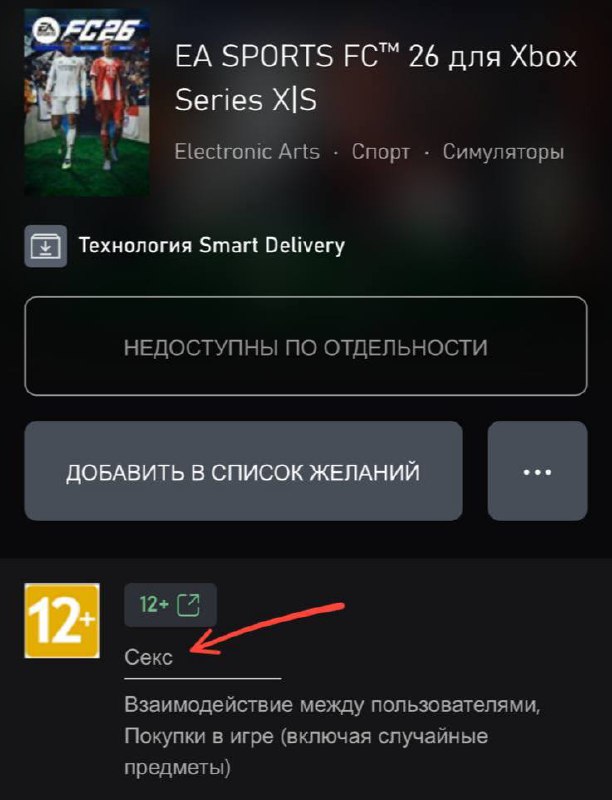Open the Спорт category link
612x800 pixels.
pos(381,152)
